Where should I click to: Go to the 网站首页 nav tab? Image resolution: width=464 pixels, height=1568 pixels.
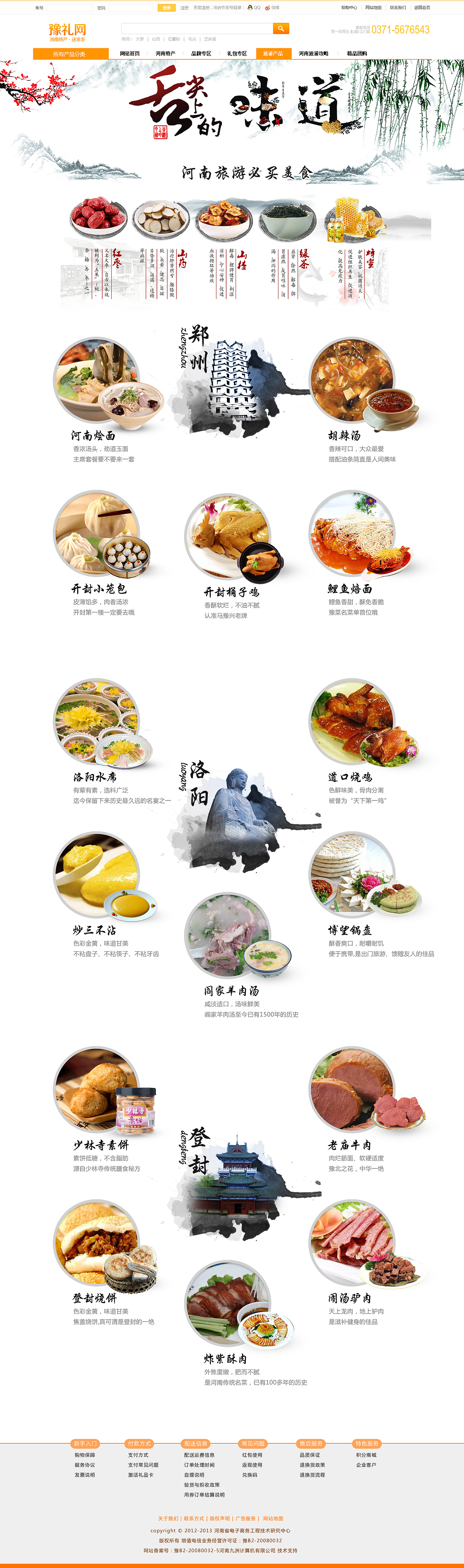[x=130, y=54]
